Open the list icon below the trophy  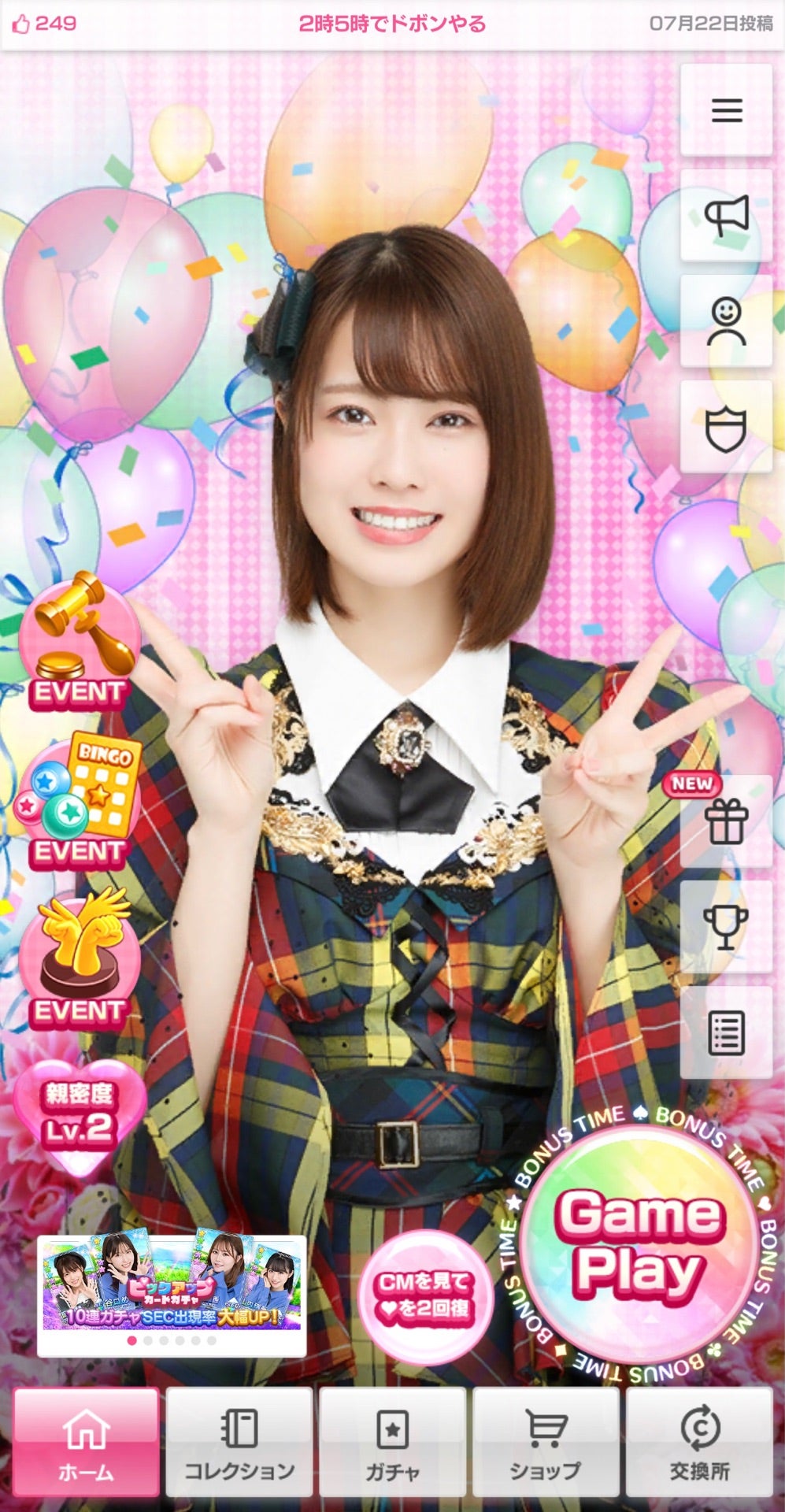click(726, 1032)
